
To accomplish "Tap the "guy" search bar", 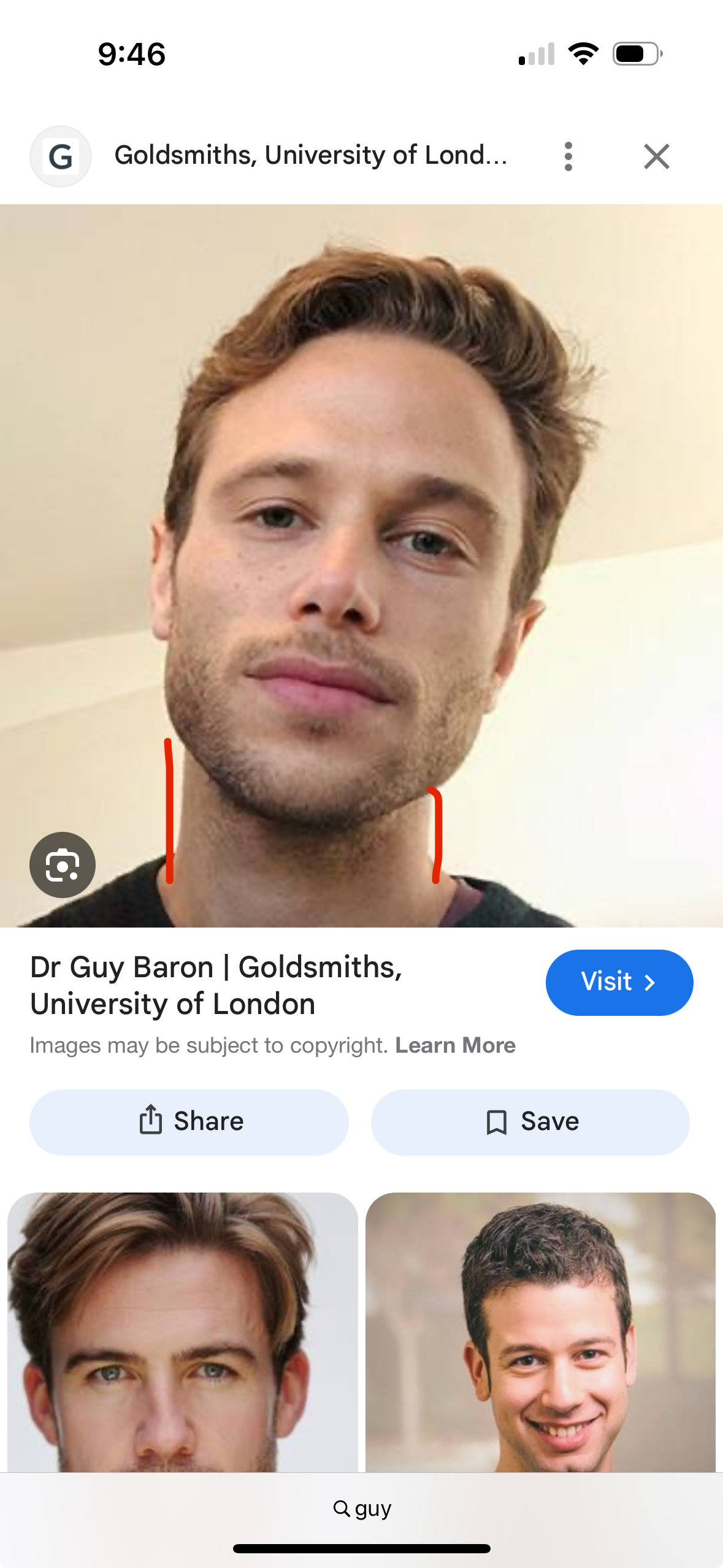I will 362,1508.
